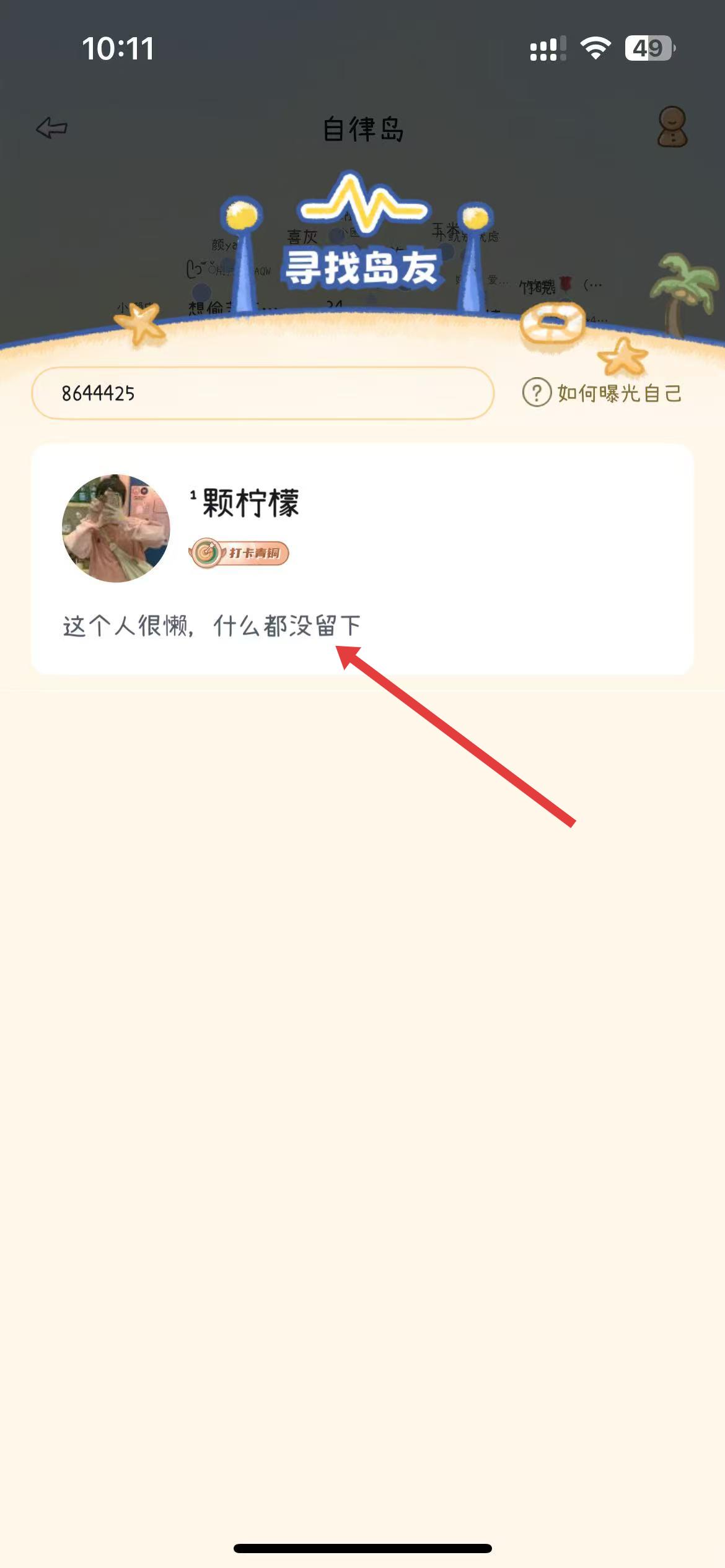Open the user card for 颗柠檬
725x1568 pixels.
(x=362, y=559)
